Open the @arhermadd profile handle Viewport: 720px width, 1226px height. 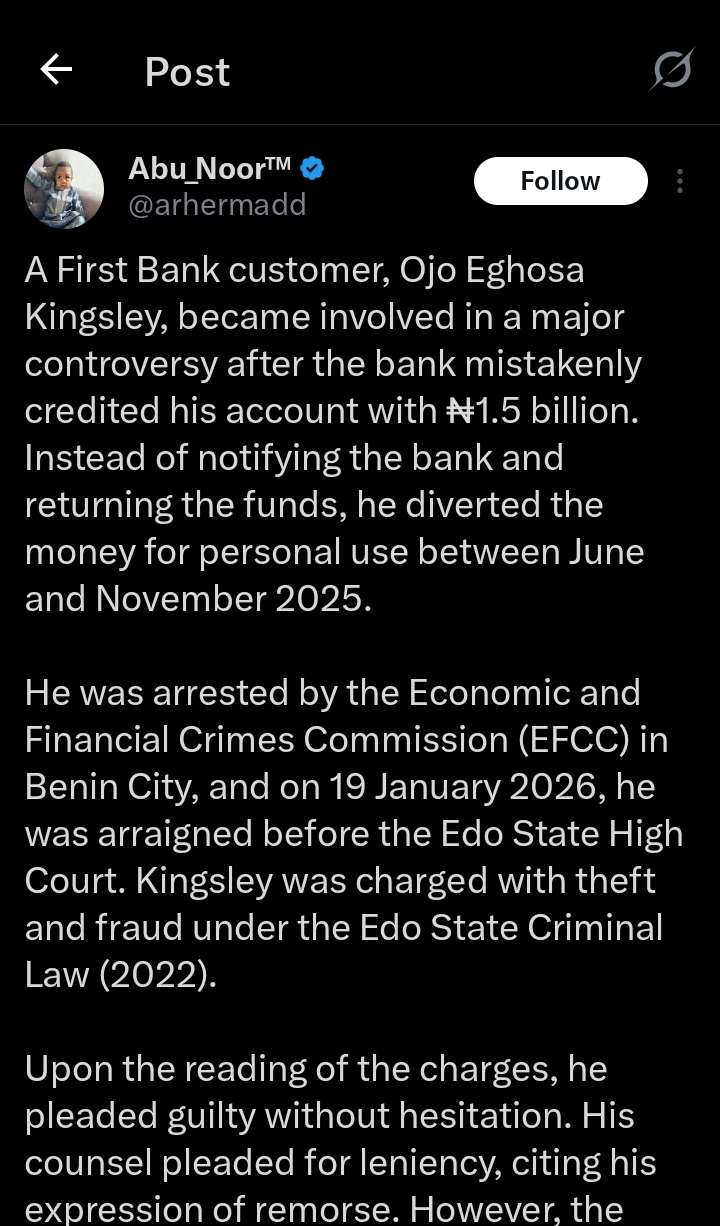(217, 205)
